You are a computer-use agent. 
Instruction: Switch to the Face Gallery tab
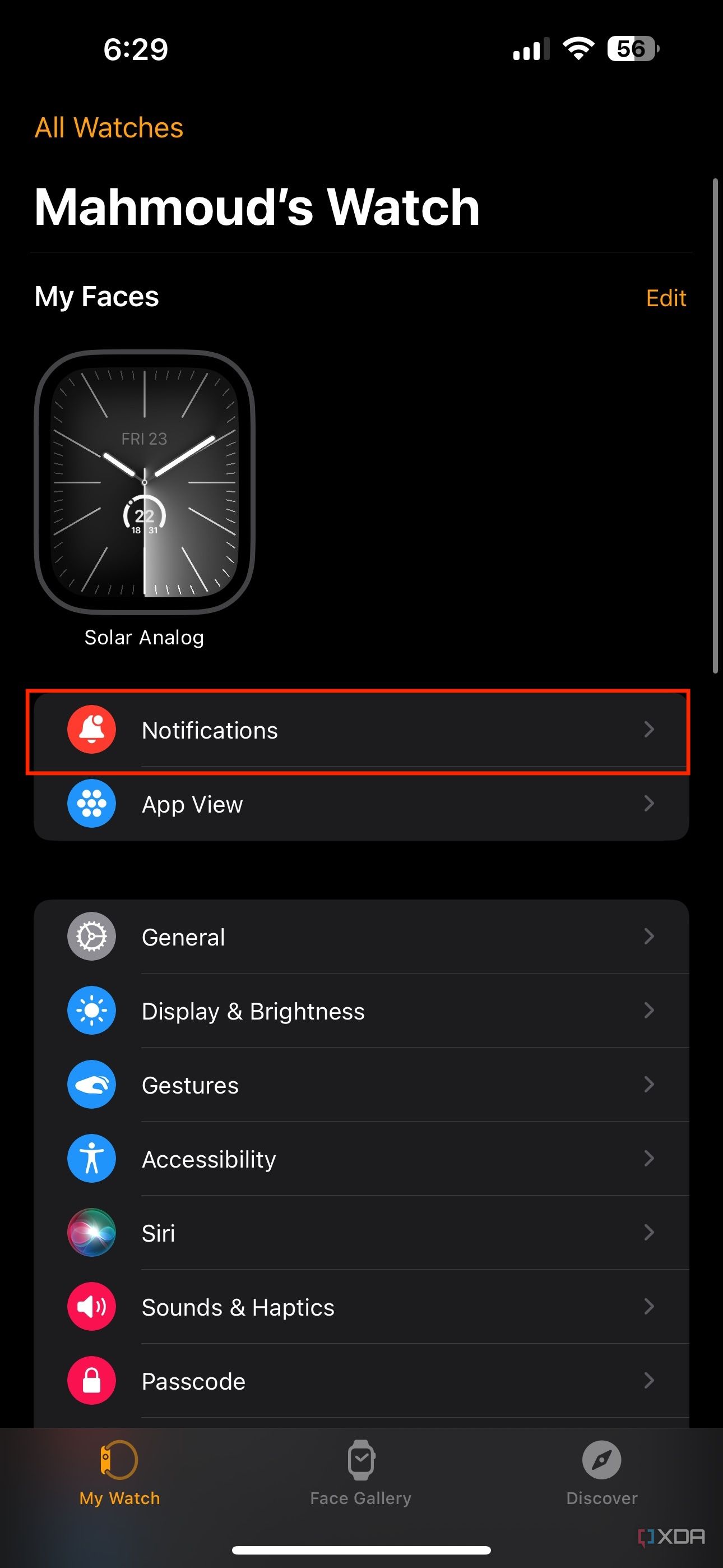pos(361,1472)
